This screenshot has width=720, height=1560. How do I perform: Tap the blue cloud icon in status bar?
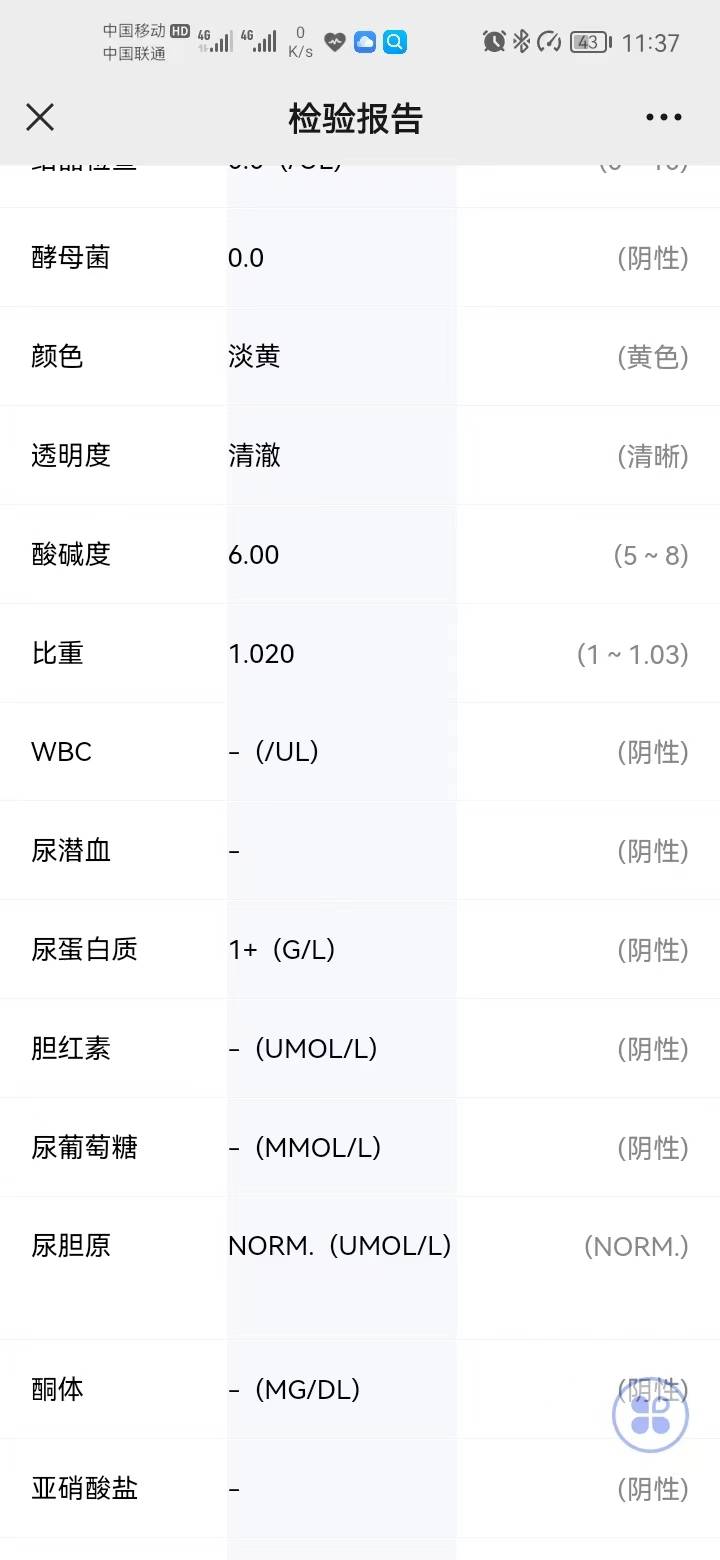pyautogui.click(x=365, y=42)
